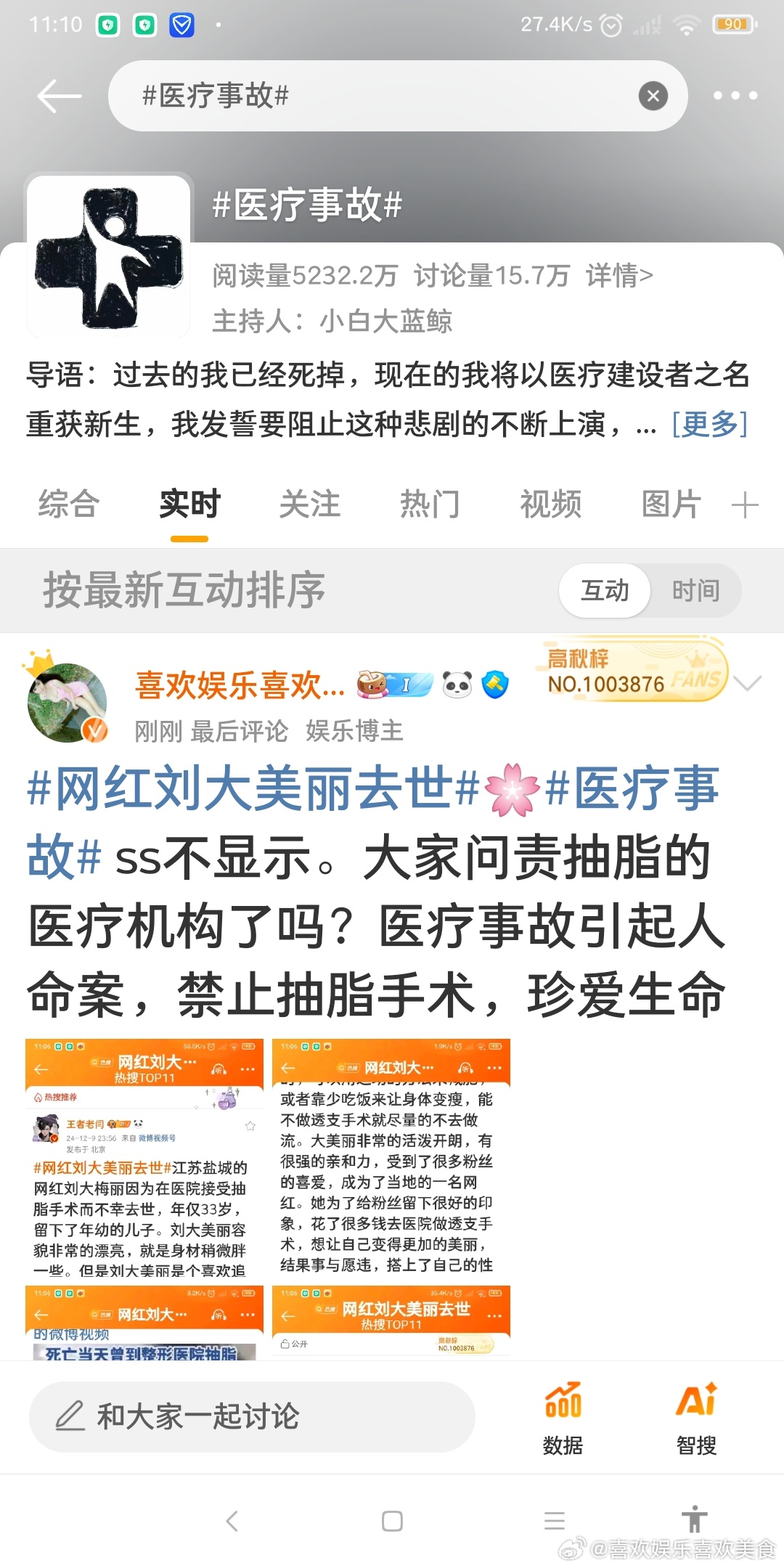Open the three-dot overflow menu
The image size is (784, 1568).
point(735,95)
